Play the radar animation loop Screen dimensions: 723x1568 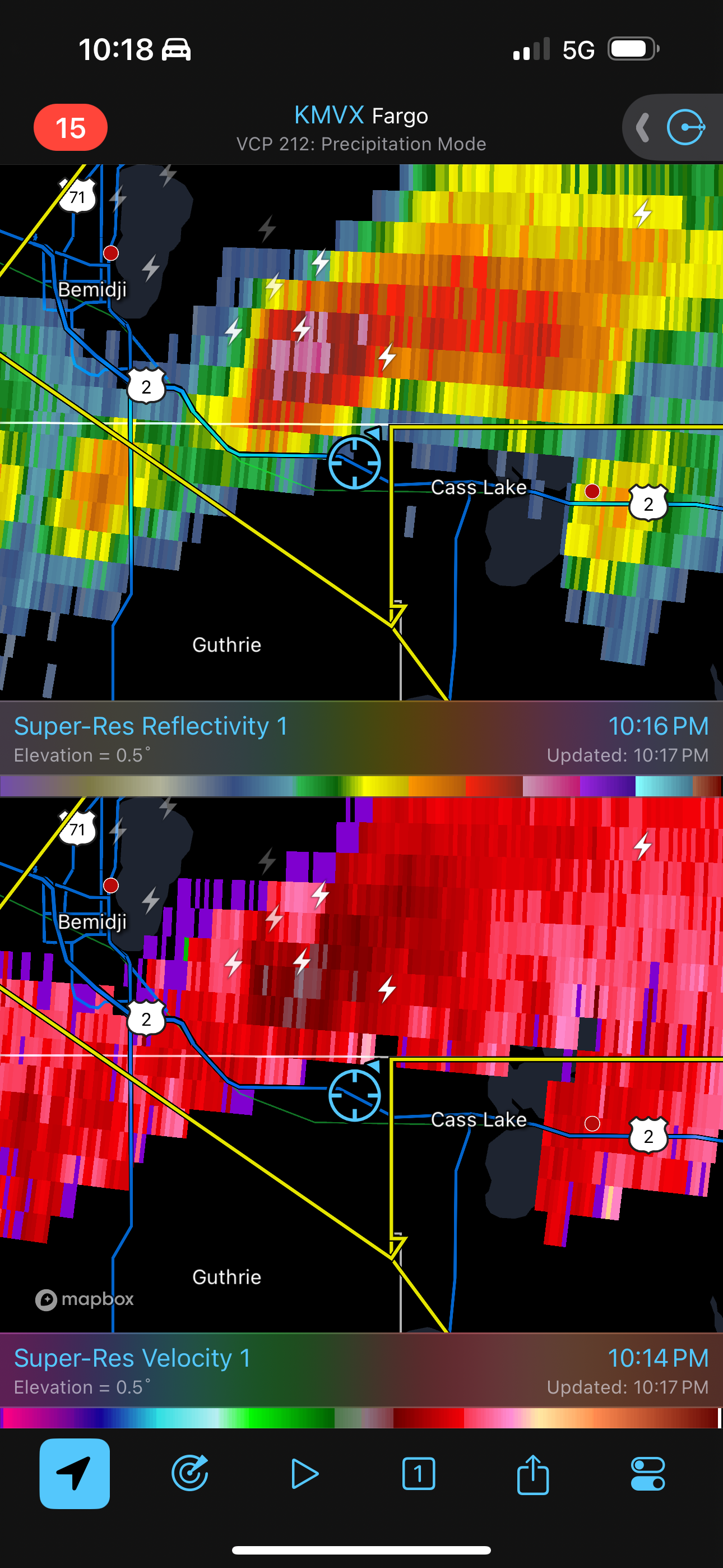[x=304, y=1473]
